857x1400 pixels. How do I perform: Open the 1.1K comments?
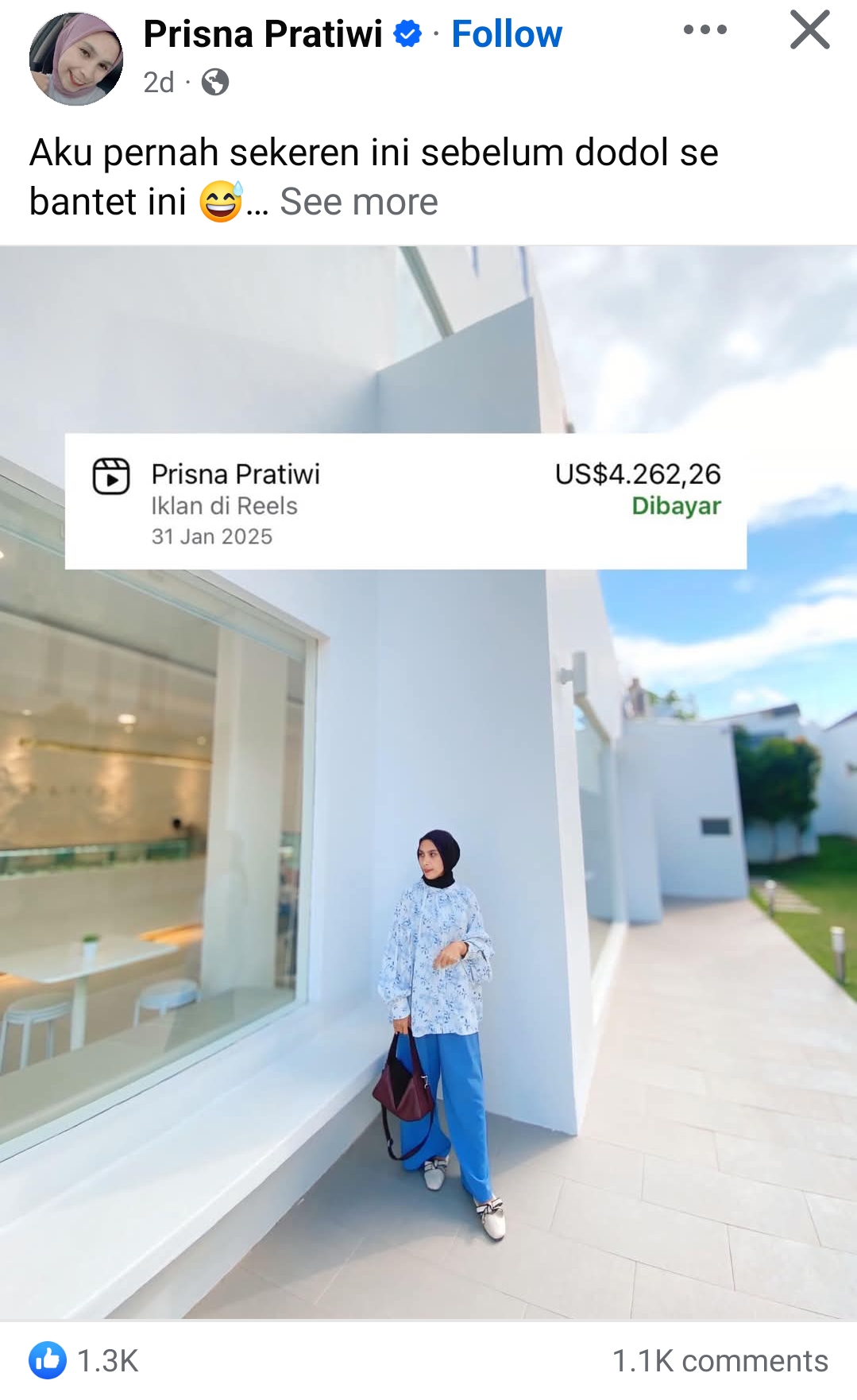[x=720, y=1360]
